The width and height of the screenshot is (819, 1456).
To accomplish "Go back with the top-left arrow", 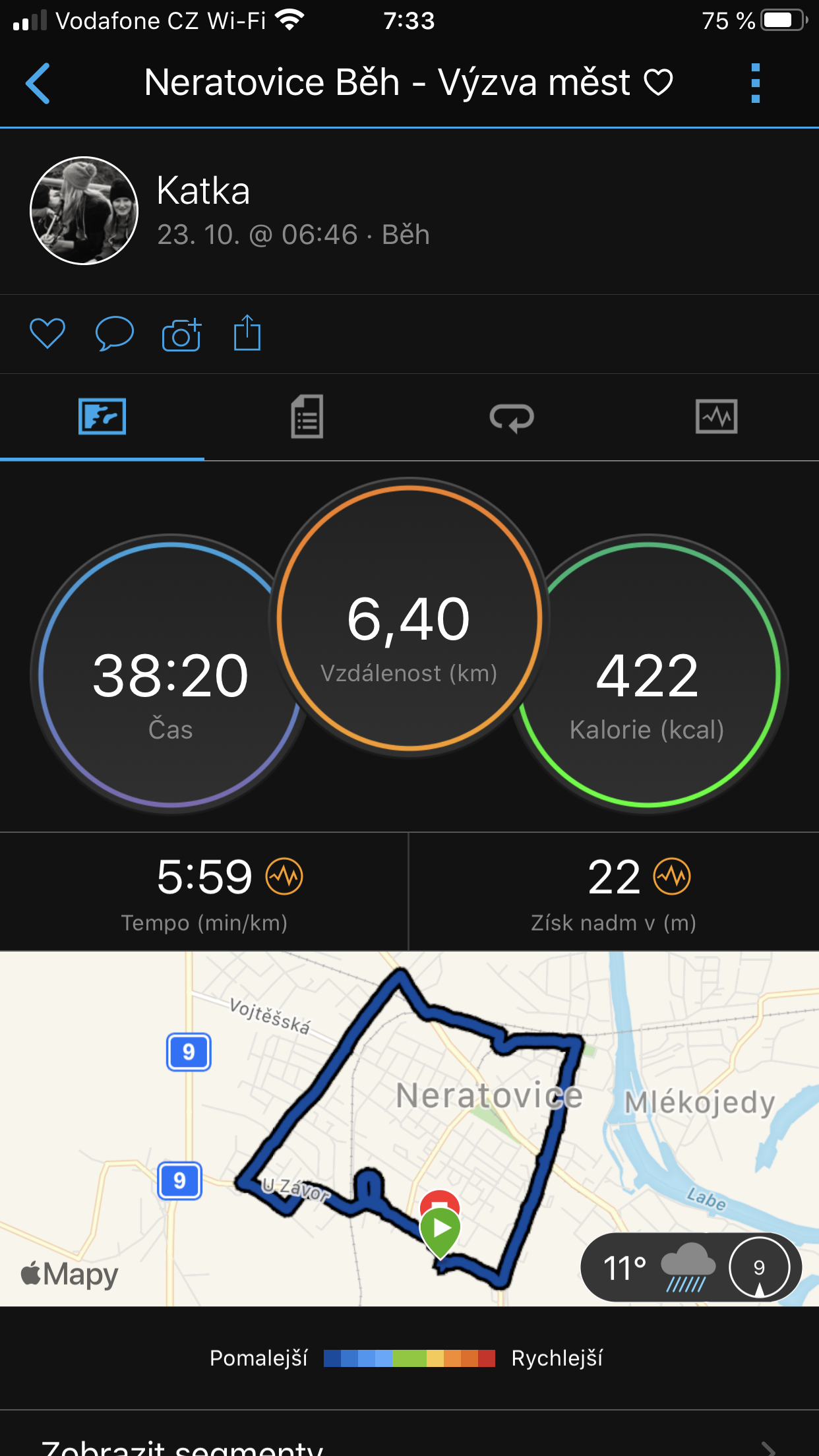I will pos(38,84).
